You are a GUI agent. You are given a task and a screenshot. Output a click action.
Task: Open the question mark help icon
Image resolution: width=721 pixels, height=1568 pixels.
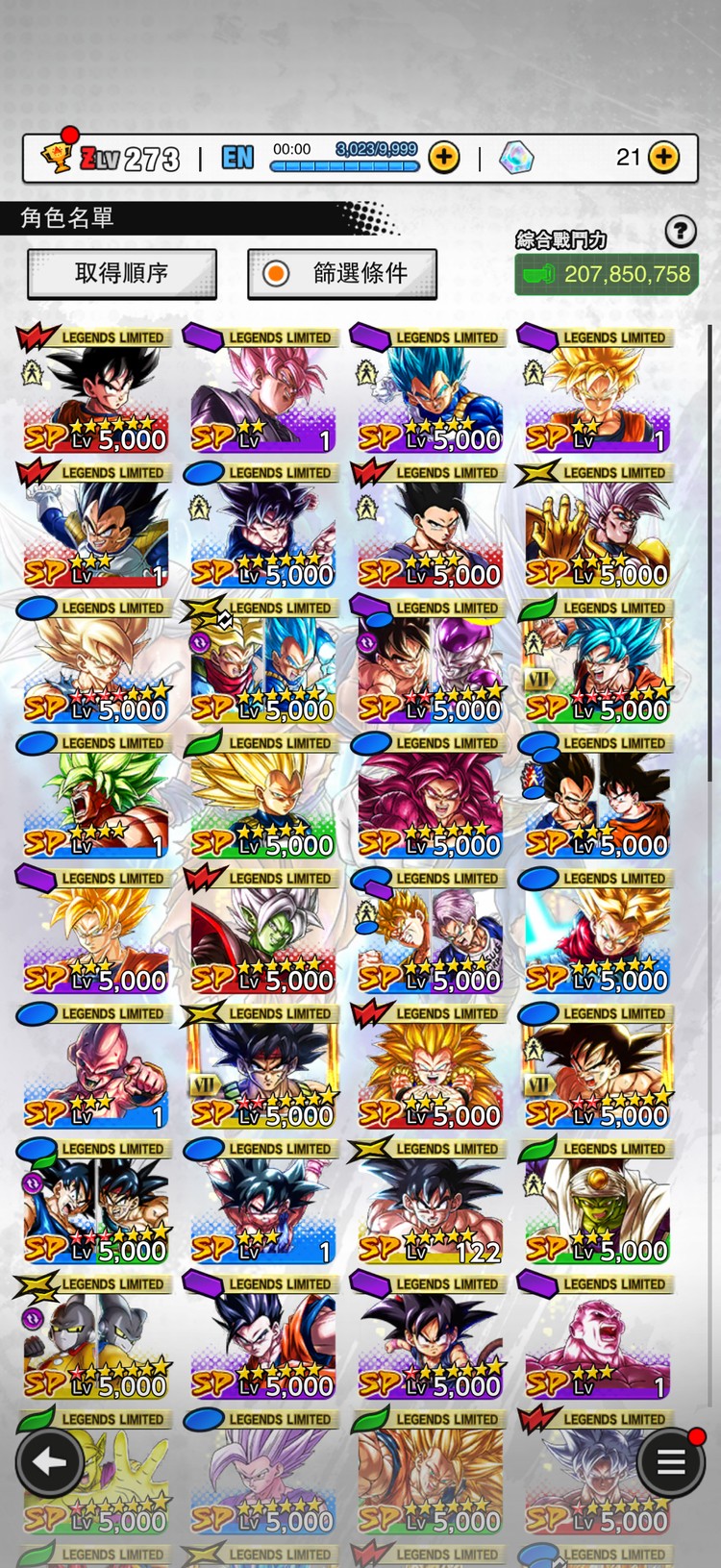pos(681,231)
